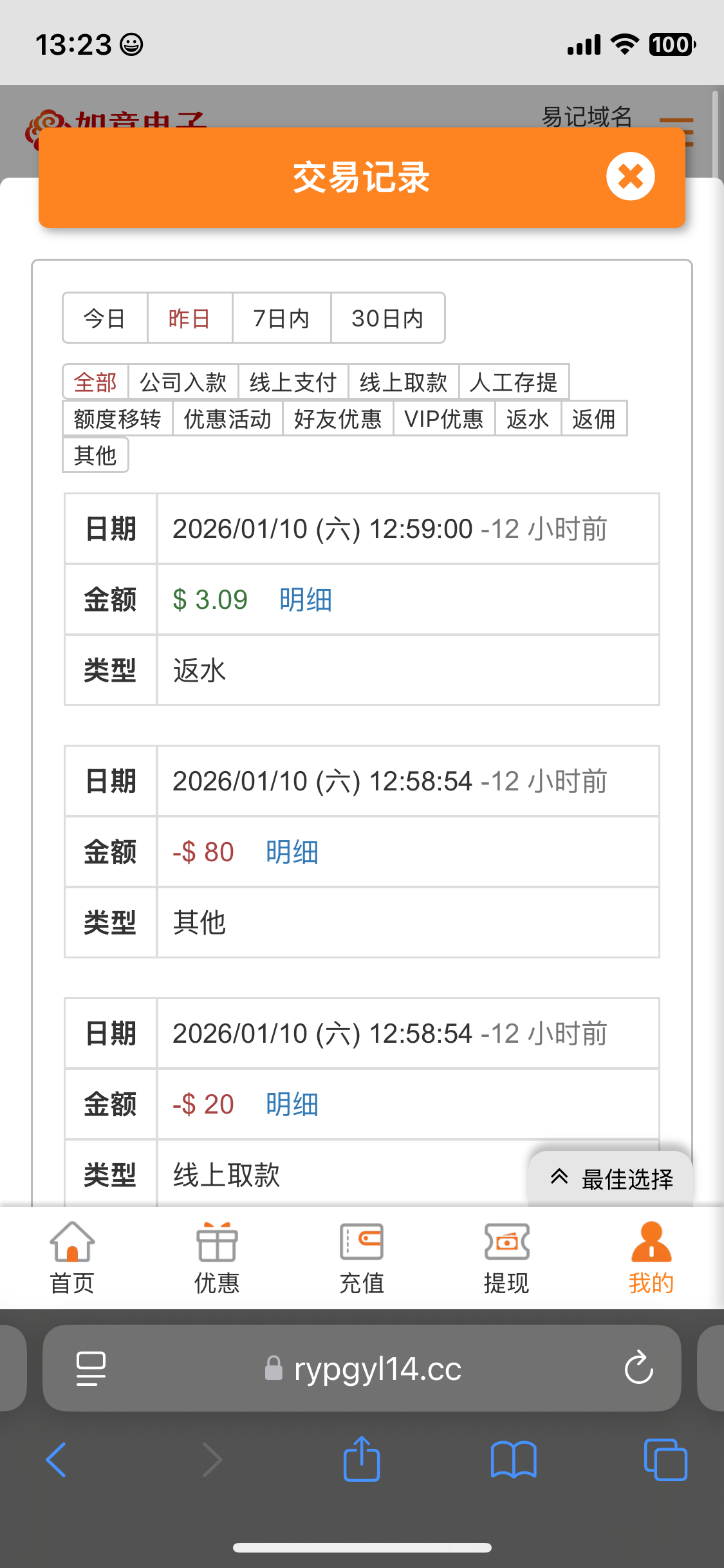The width and height of the screenshot is (724, 1568).
Task: Go to the 首页 tab
Action: [72, 1258]
